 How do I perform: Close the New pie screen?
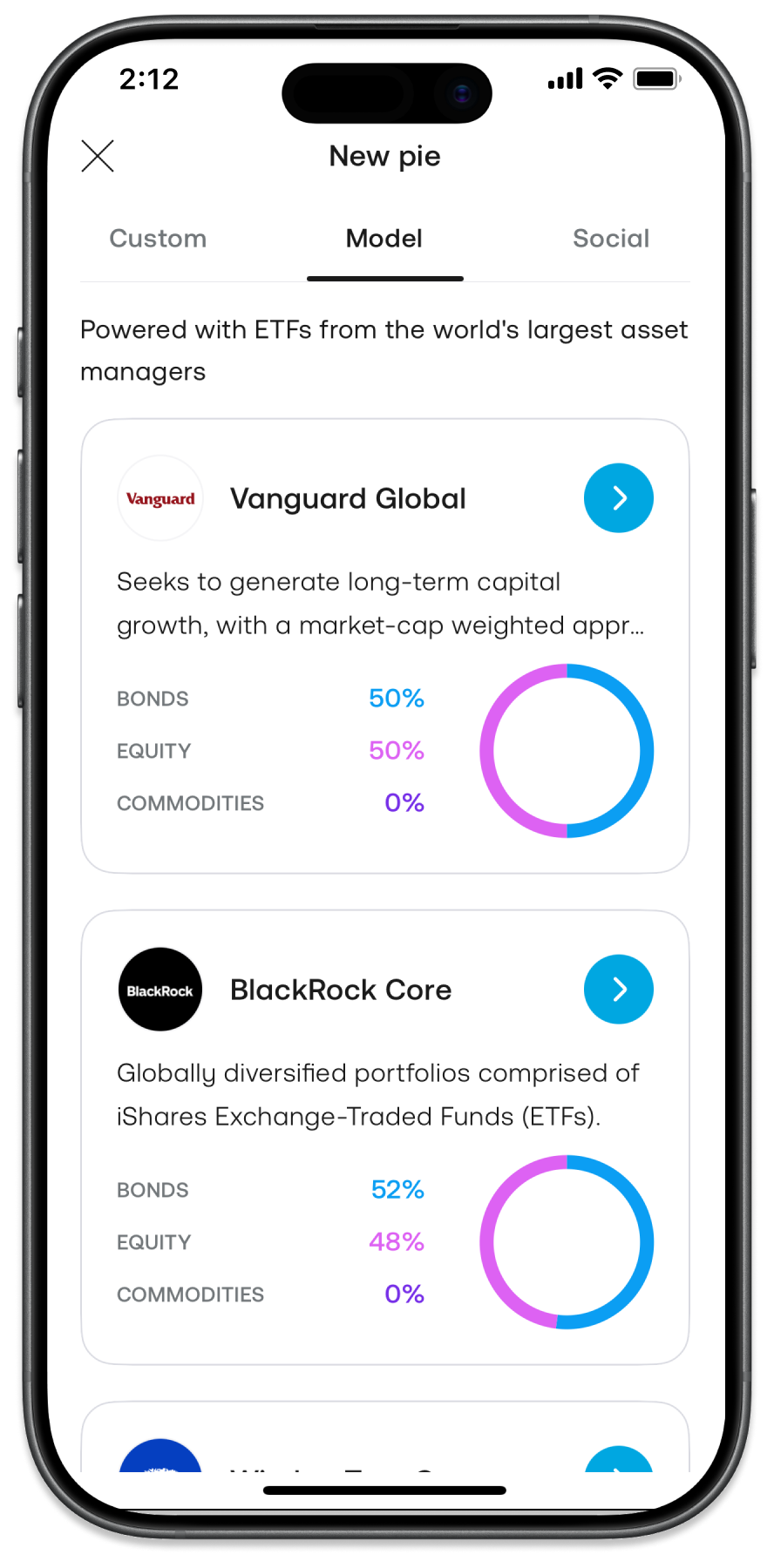pyautogui.click(x=98, y=157)
